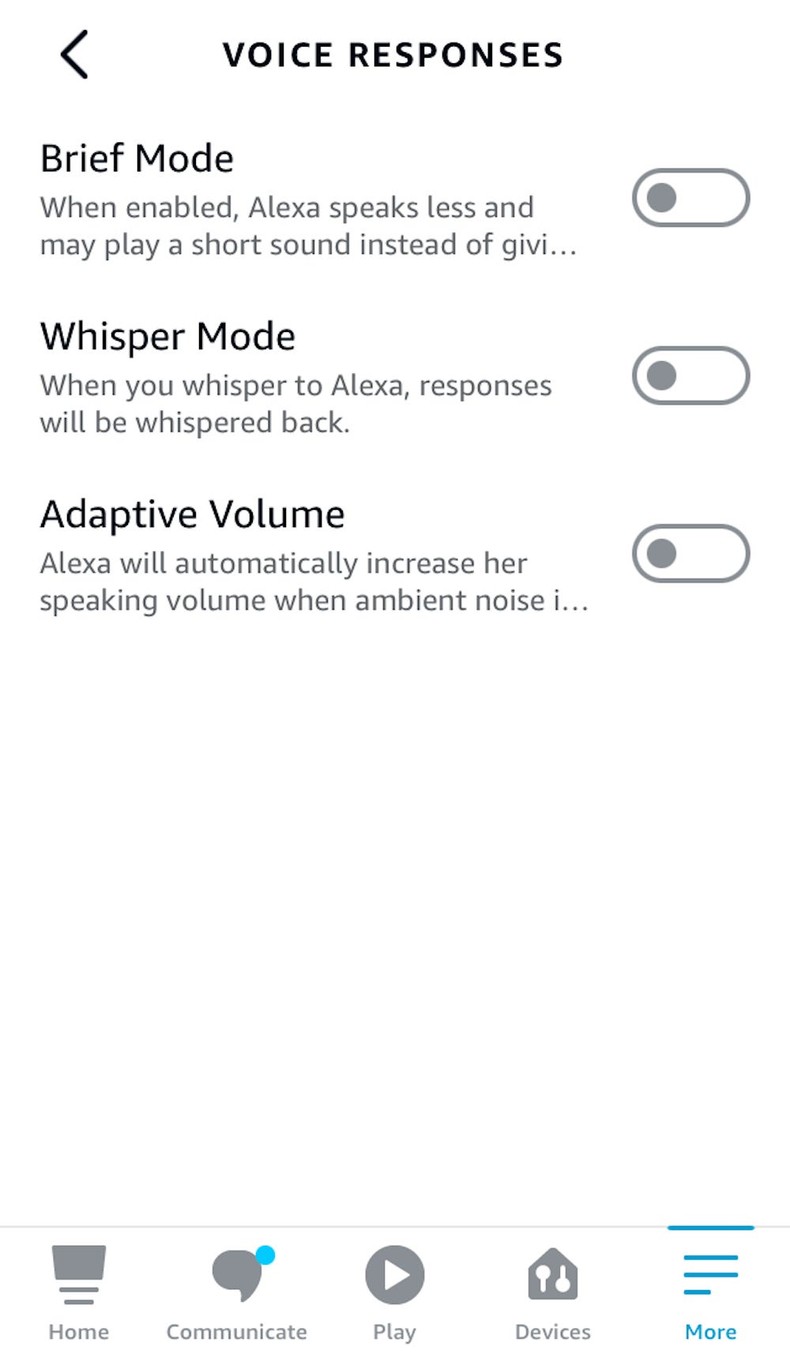
Task: Expand the truncated Adaptive Volume description
Action: pos(315,582)
